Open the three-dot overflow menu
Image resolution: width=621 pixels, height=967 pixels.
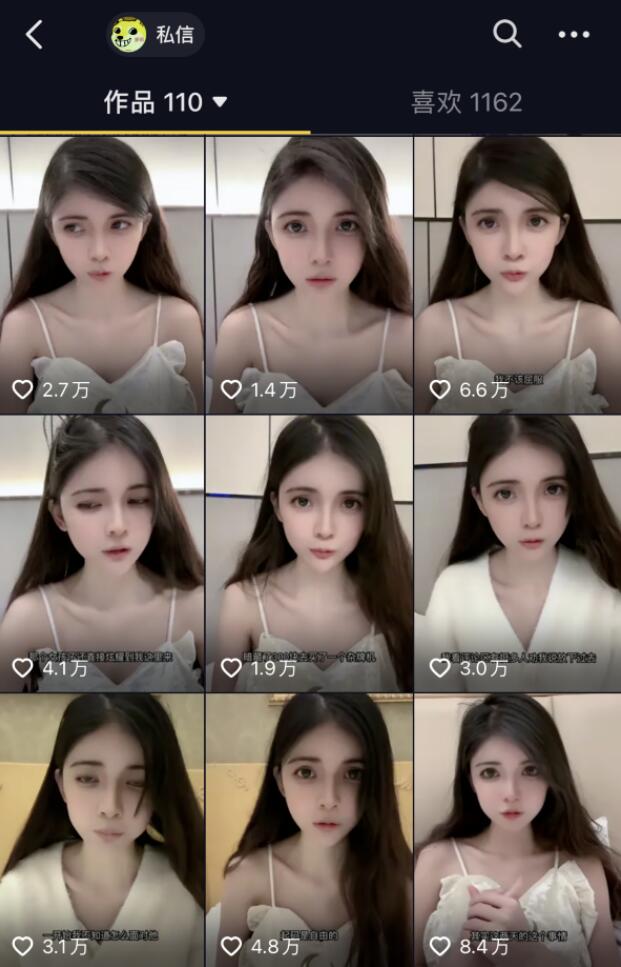pyautogui.click(x=573, y=35)
